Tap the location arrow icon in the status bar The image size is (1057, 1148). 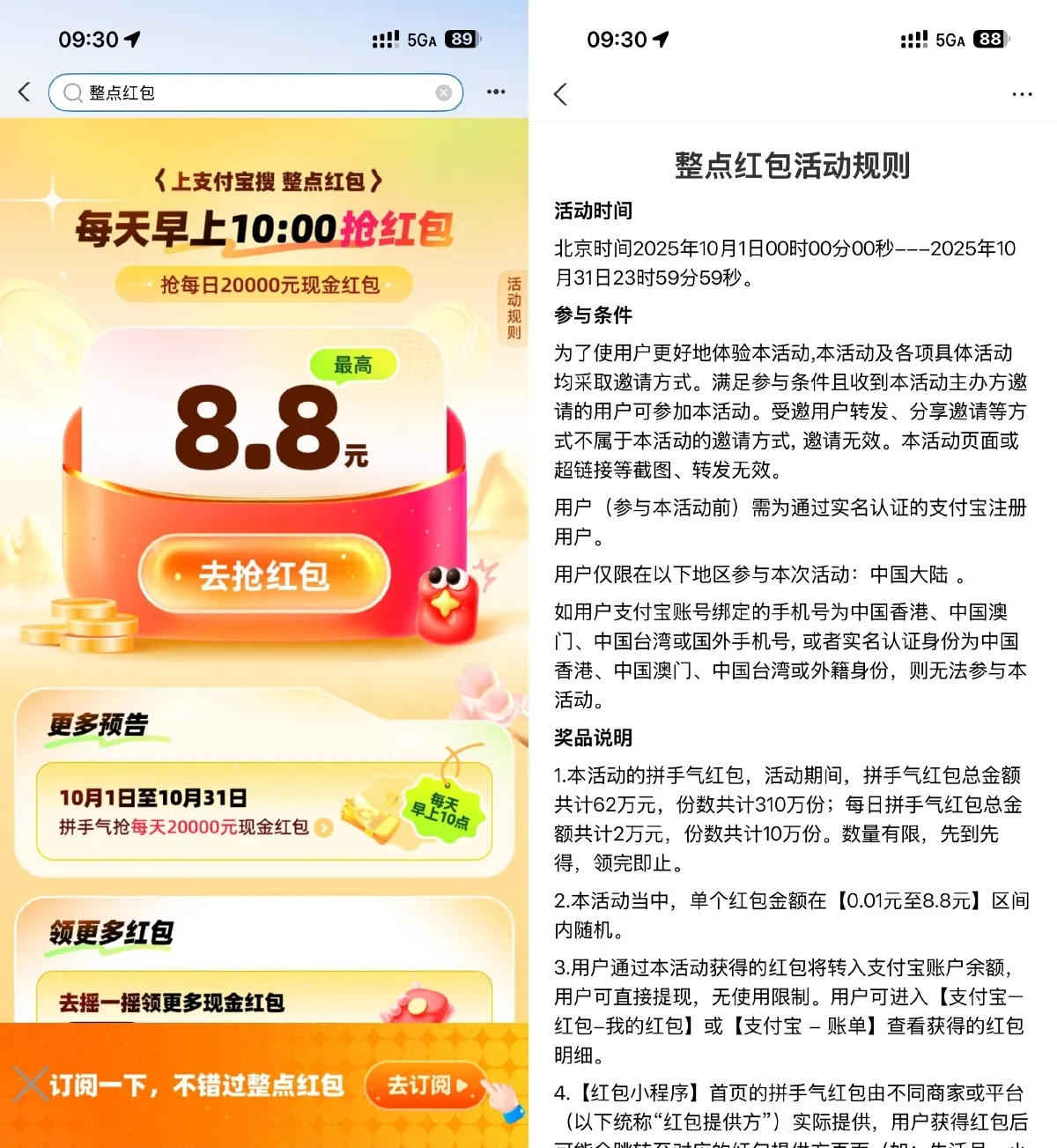coord(134,39)
